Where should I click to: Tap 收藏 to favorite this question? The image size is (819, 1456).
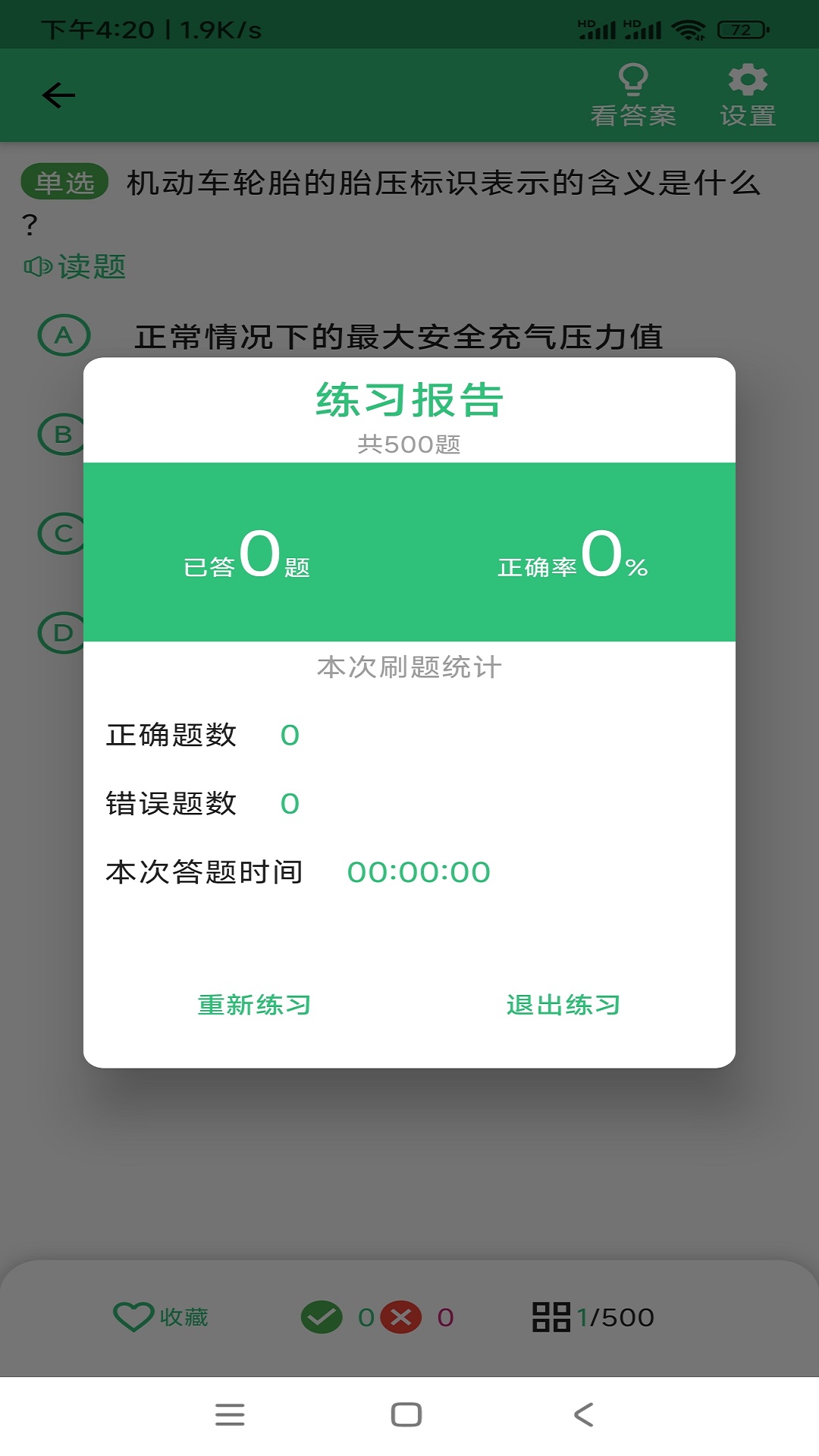[161, 1317]
